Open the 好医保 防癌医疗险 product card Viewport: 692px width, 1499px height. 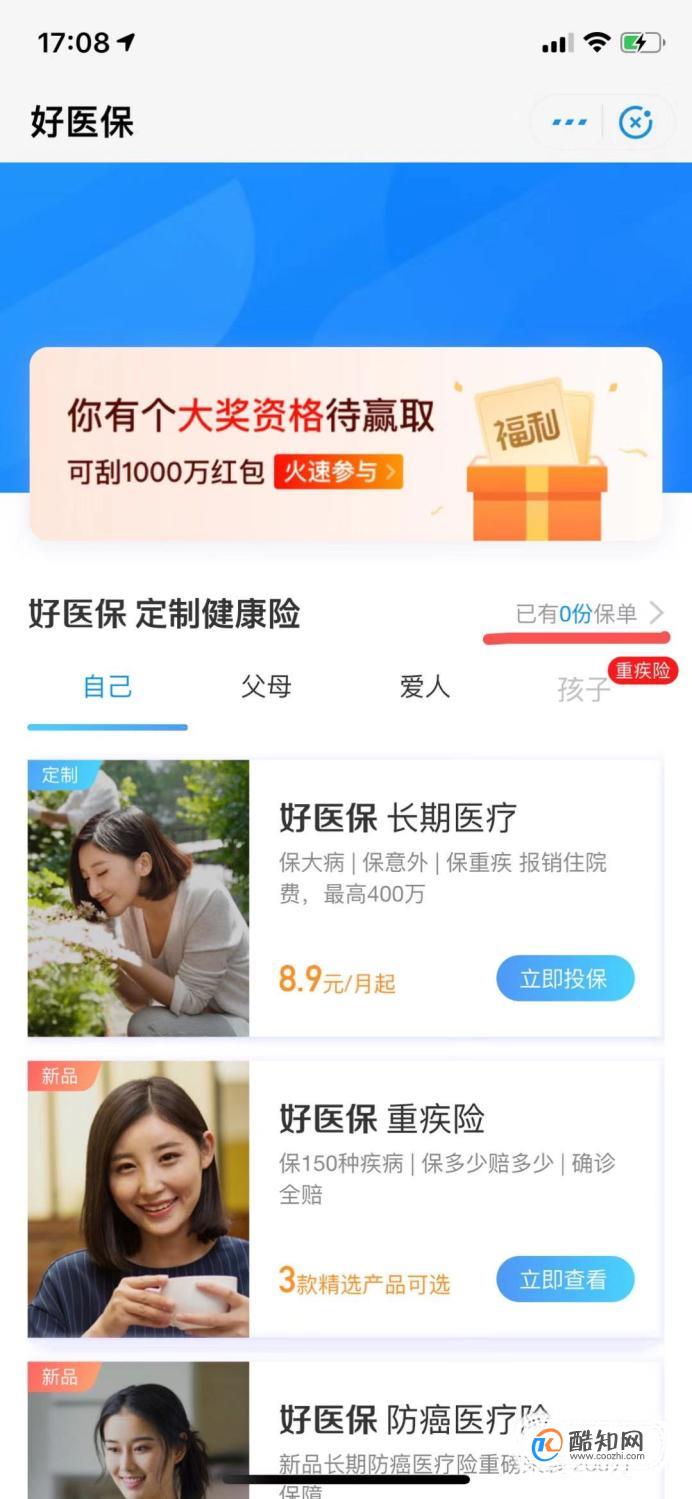click(344, 1430)
